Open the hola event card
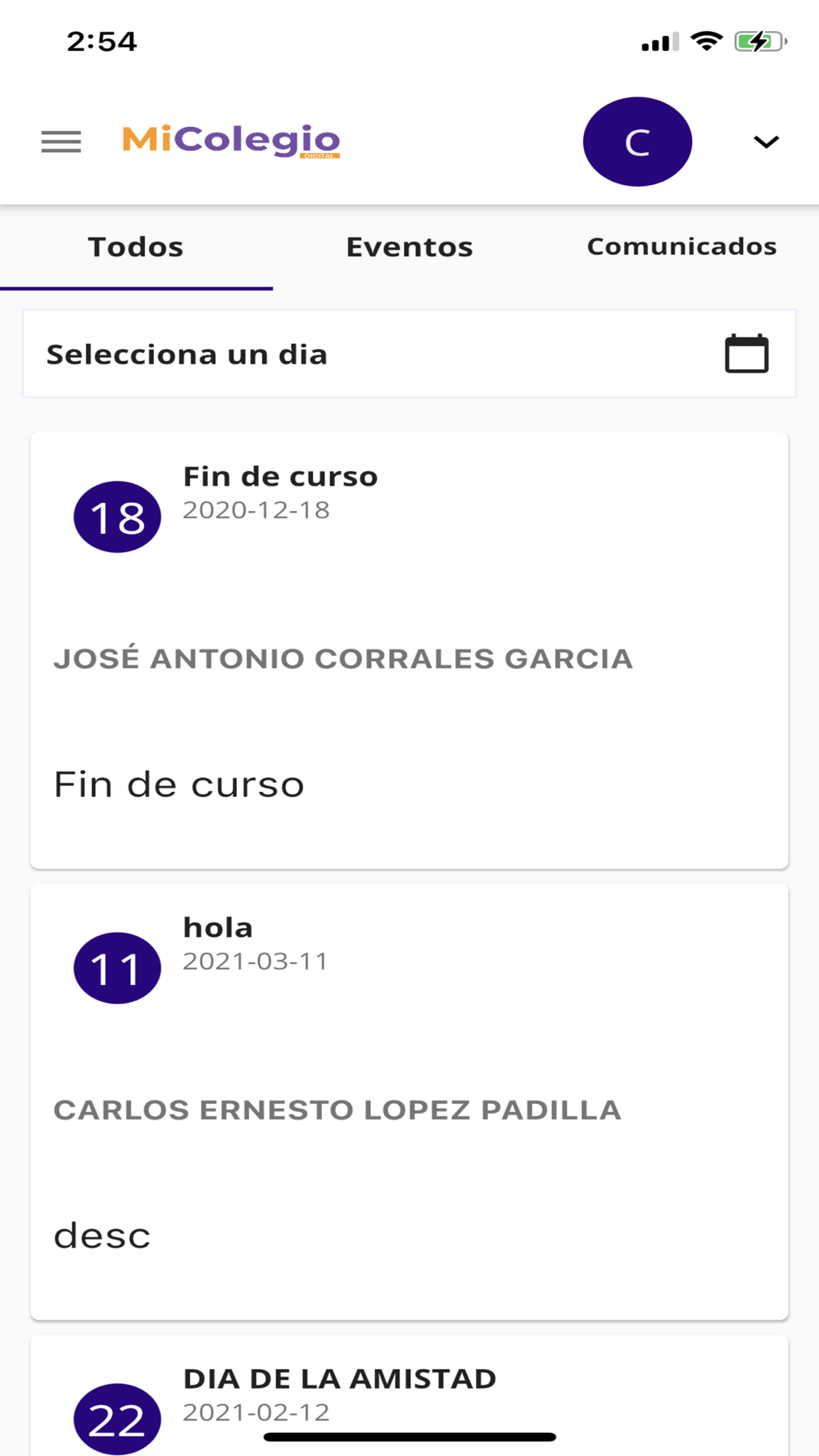The width and height of the screenshot is (819, 1456). pos(409,1101)
